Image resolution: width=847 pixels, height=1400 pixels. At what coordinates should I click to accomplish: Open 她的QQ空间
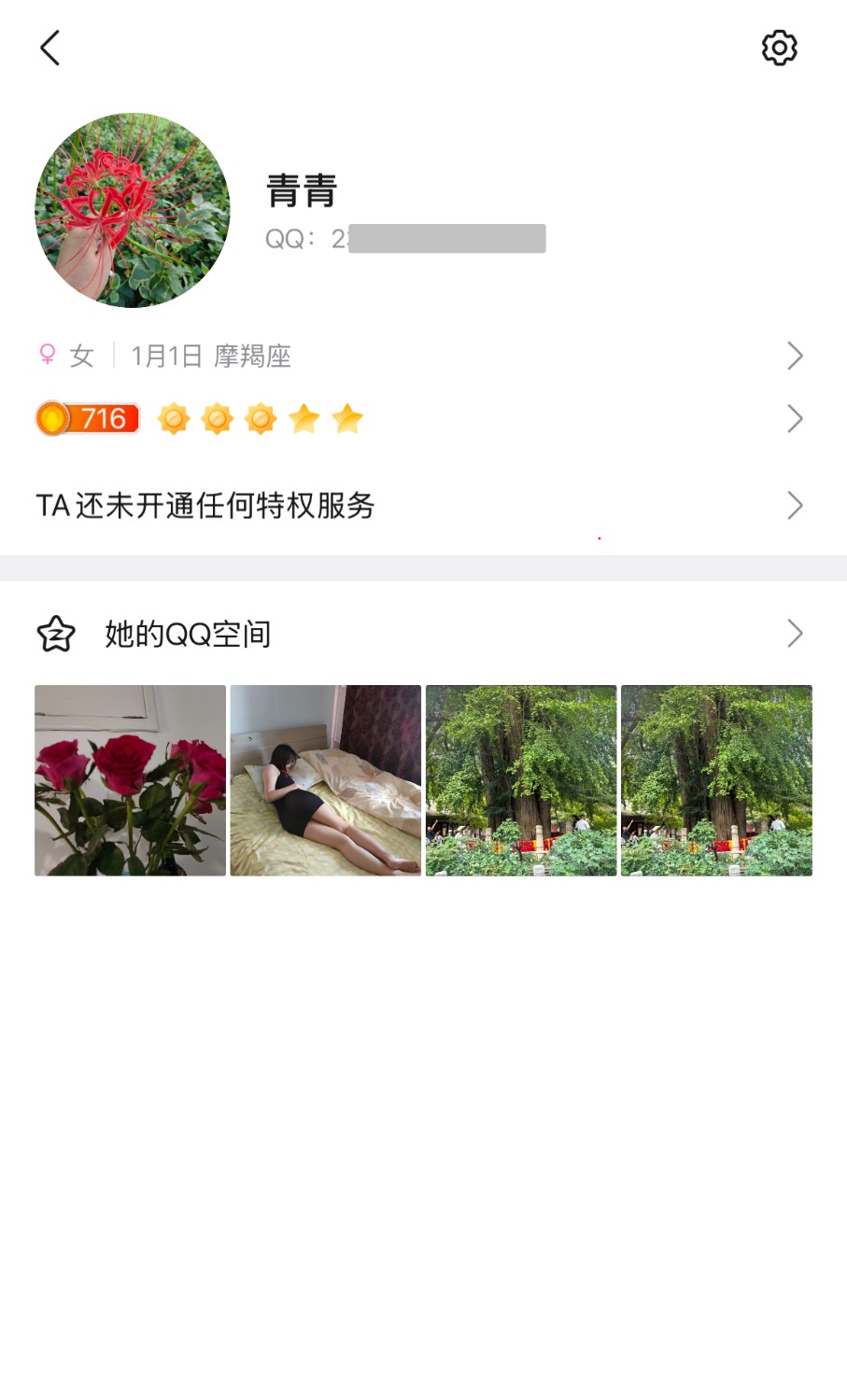pos(420,634)
